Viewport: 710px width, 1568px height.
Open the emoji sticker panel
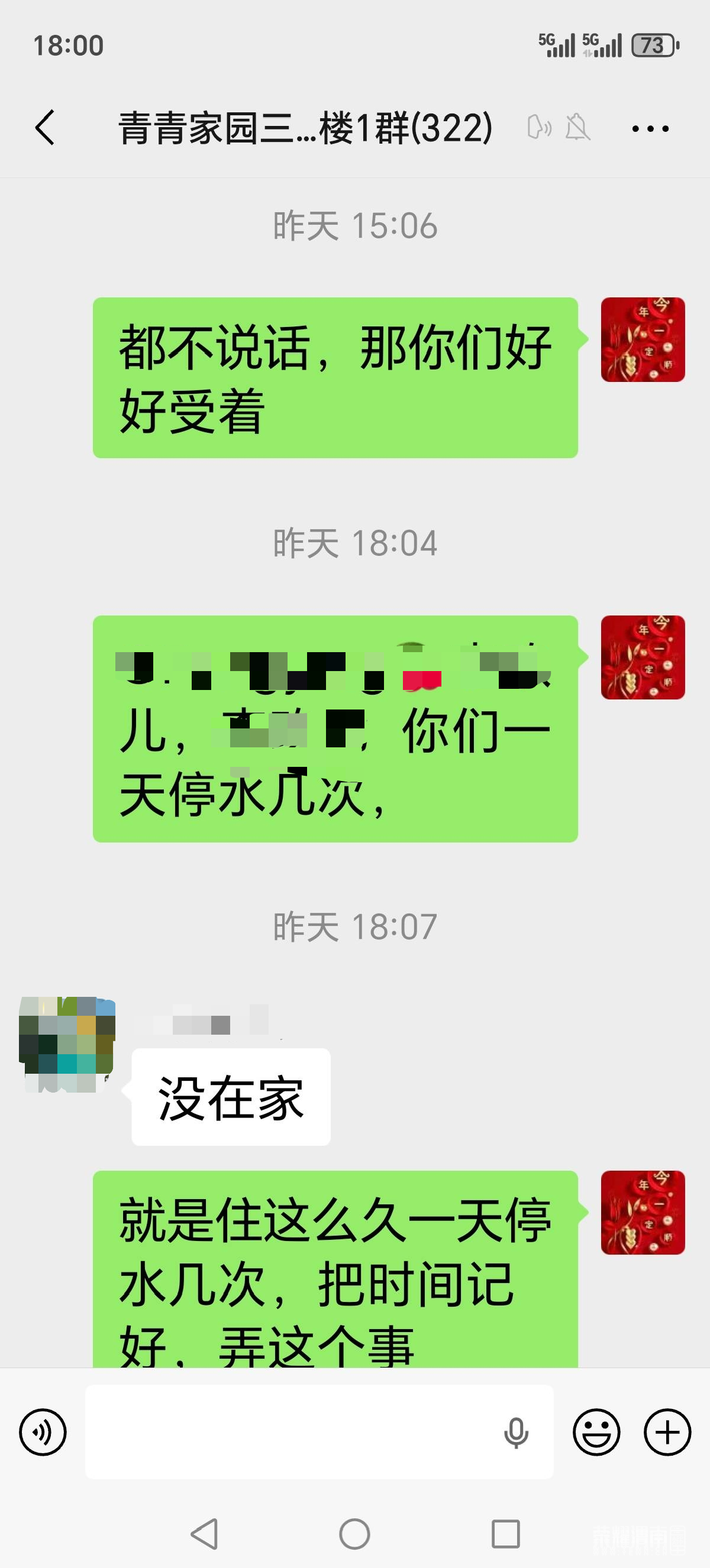(x=596, y=1432)
